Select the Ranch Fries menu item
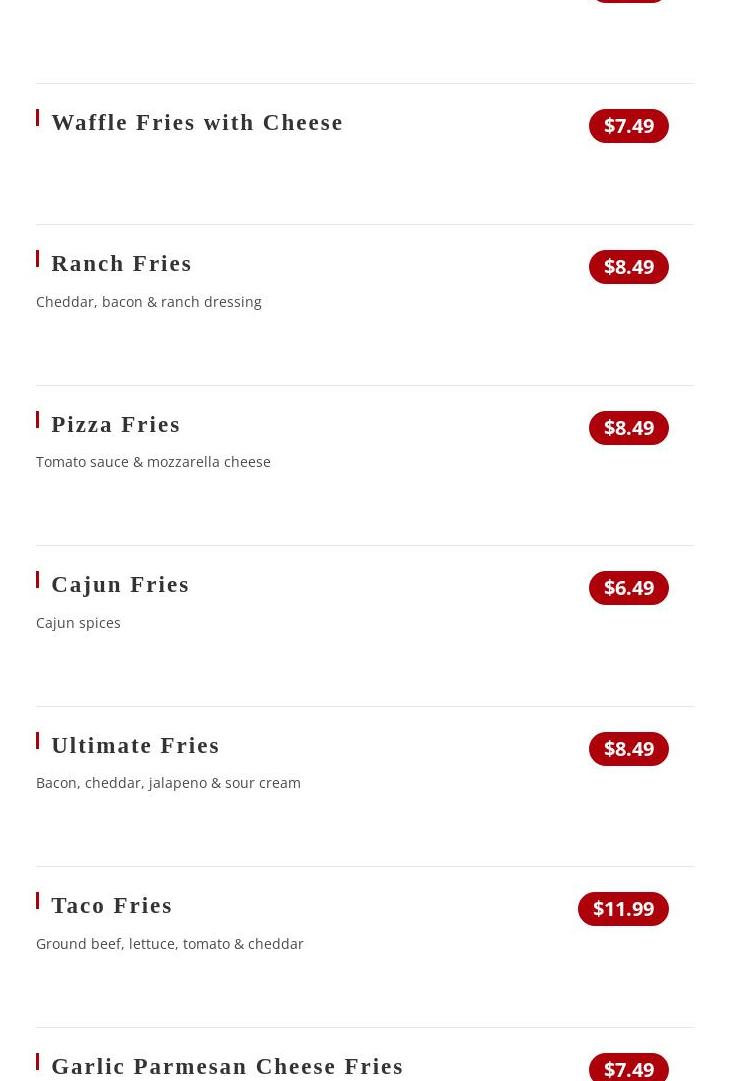This screenshot has height=1081, width=730. coord(121,264)
